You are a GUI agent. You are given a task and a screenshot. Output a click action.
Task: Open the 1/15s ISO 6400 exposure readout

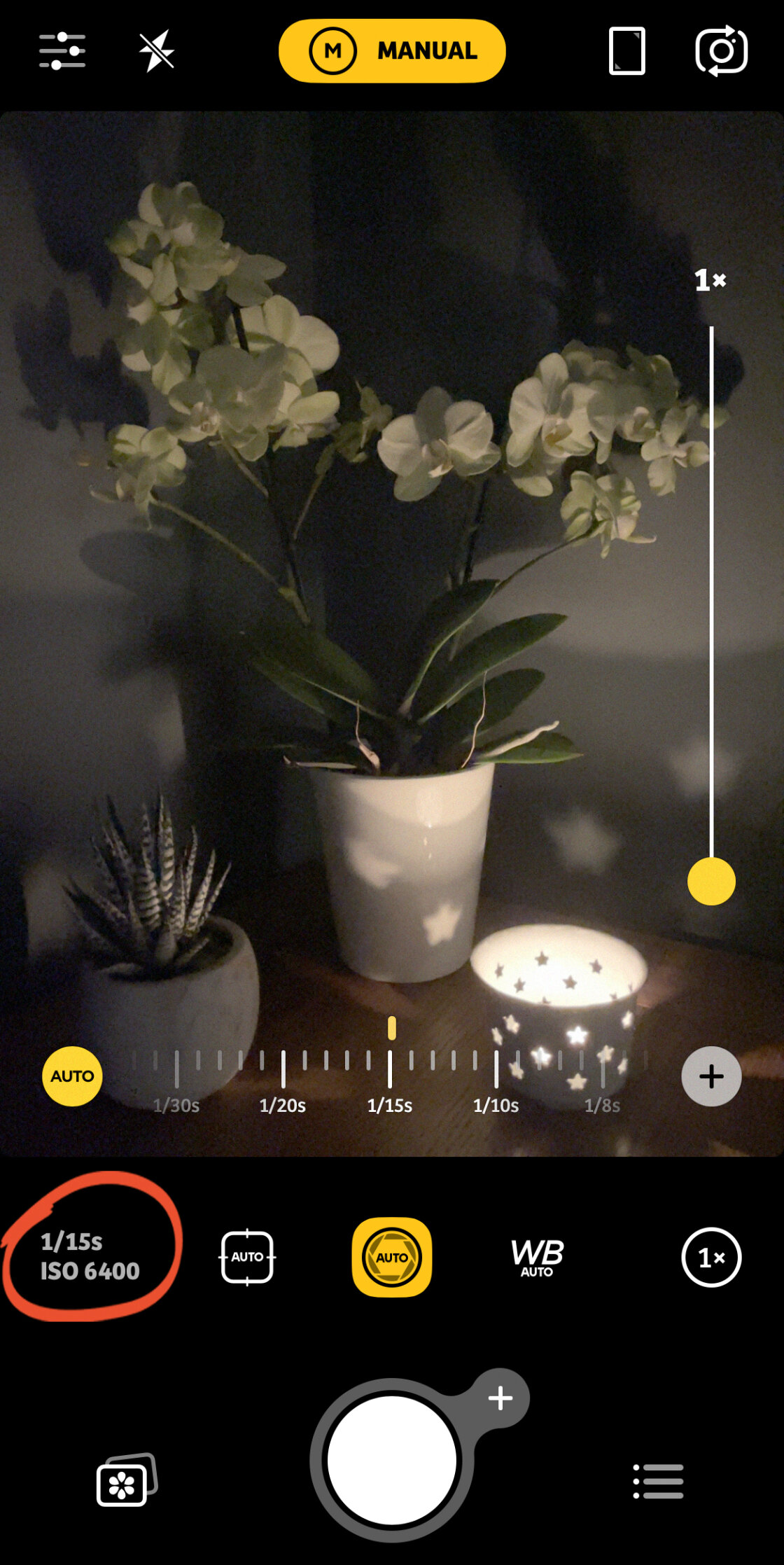tap(90, 1256)
